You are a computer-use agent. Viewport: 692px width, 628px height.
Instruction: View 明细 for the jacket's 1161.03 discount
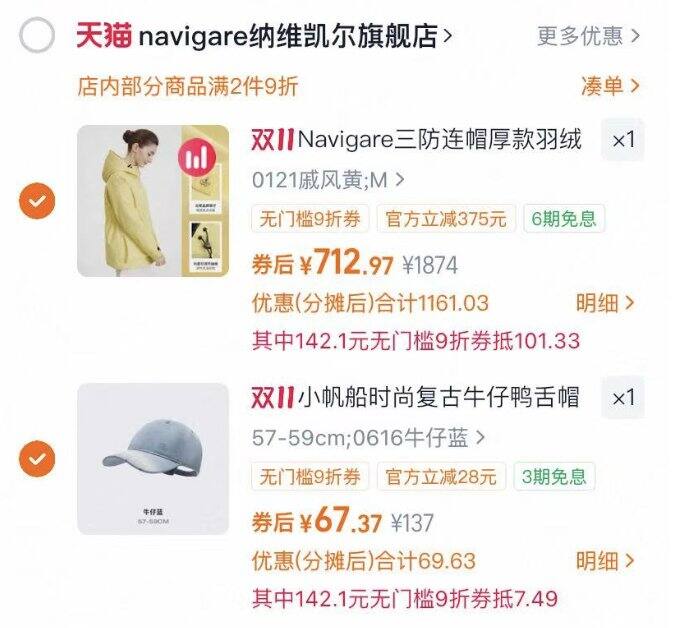[604, 303]
